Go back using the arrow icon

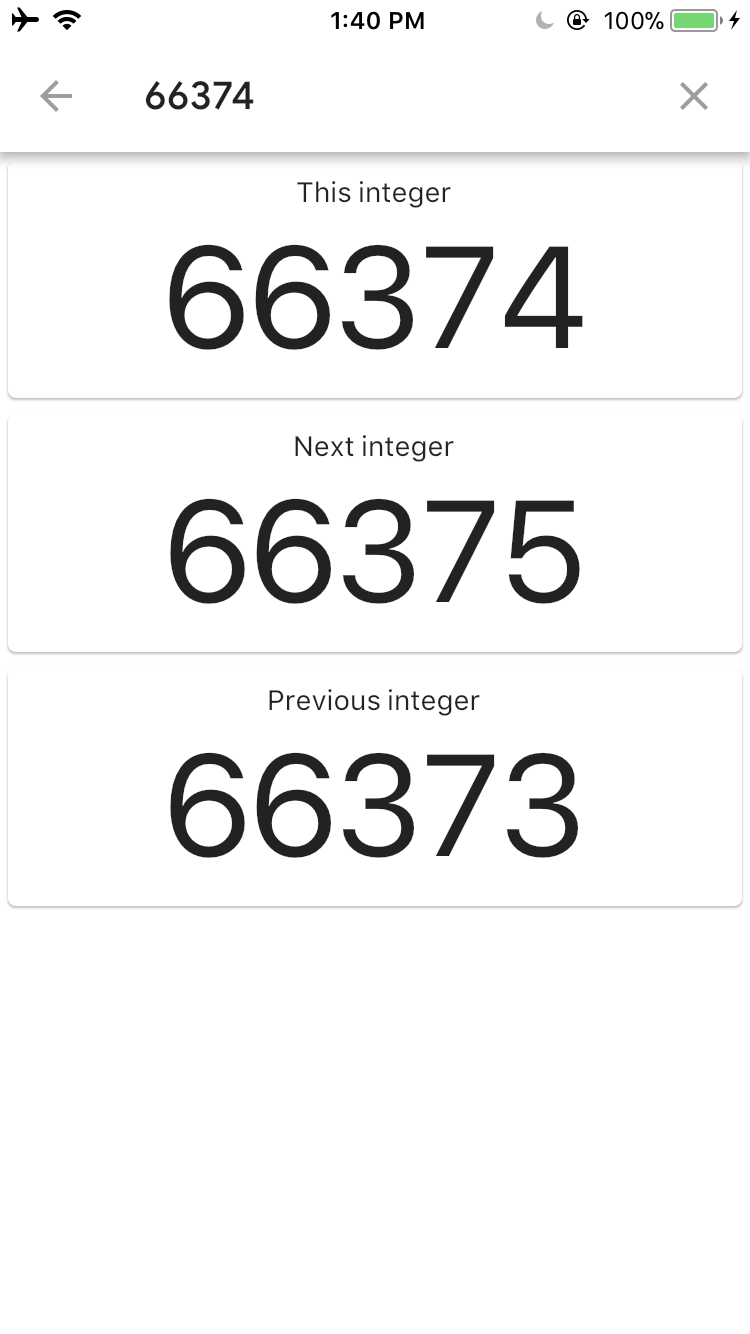click(x=56, y=96)
